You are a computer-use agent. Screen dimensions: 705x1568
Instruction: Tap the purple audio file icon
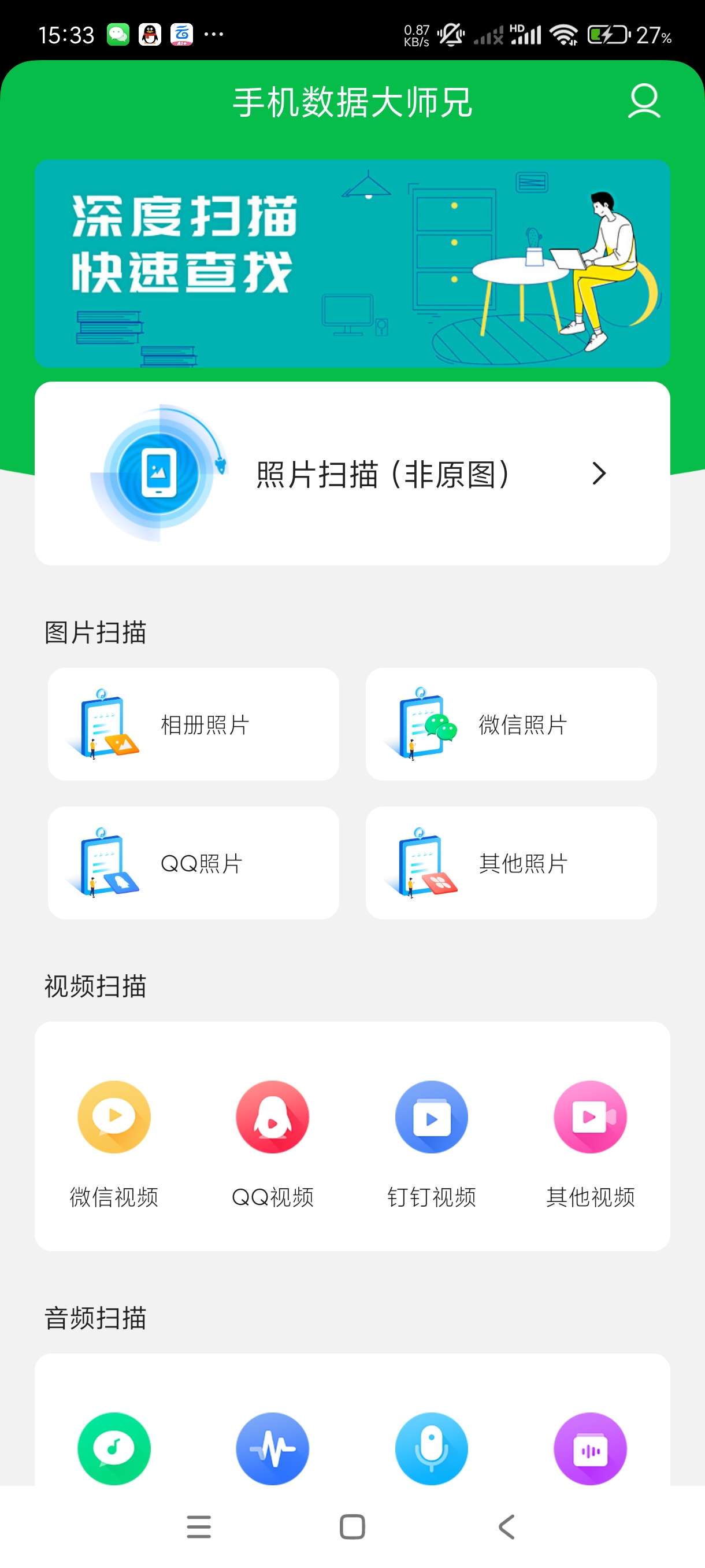590,1448
